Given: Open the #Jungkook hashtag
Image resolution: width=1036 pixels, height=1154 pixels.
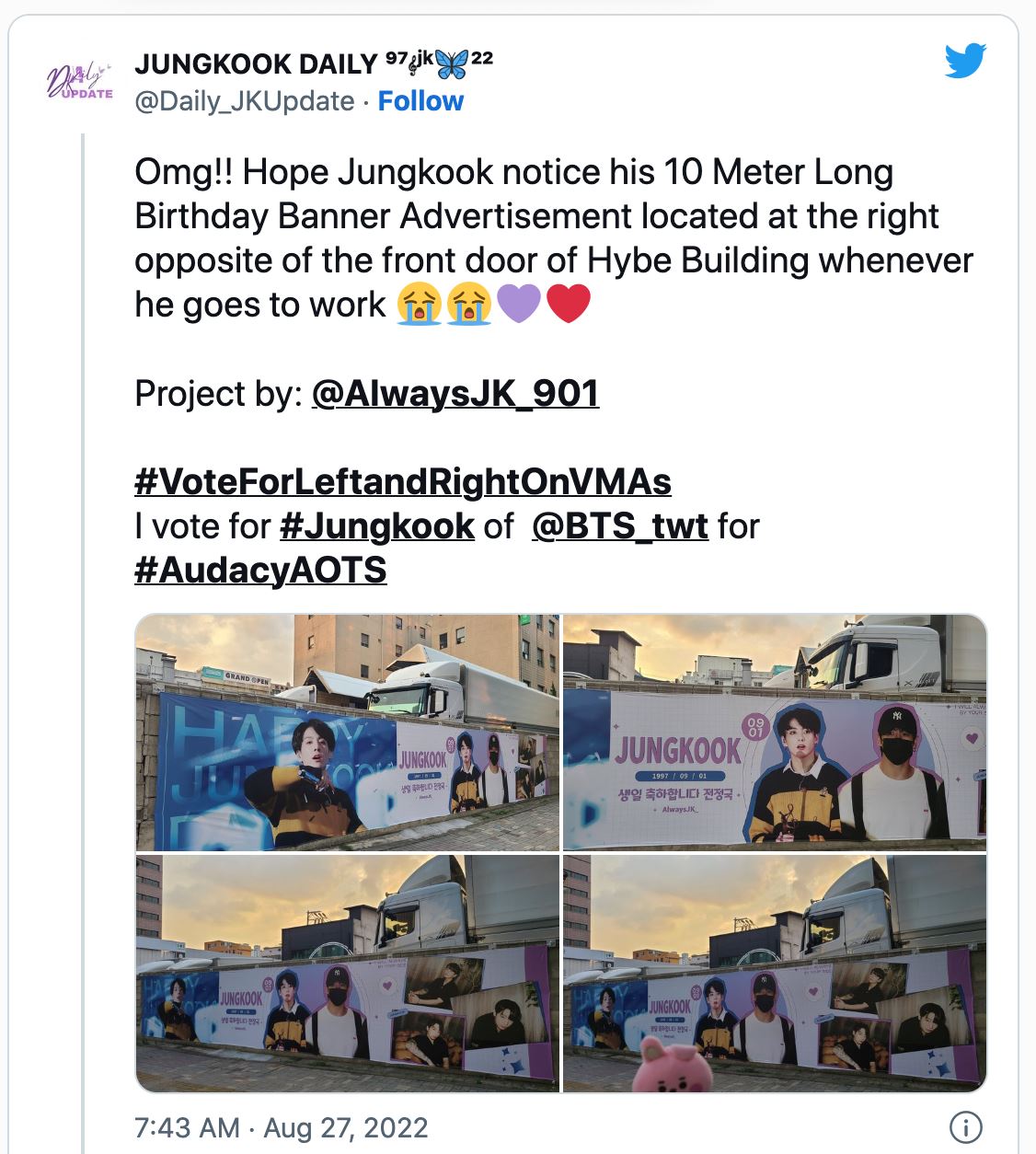Looking at the screenshot, I should coord(377,526).
